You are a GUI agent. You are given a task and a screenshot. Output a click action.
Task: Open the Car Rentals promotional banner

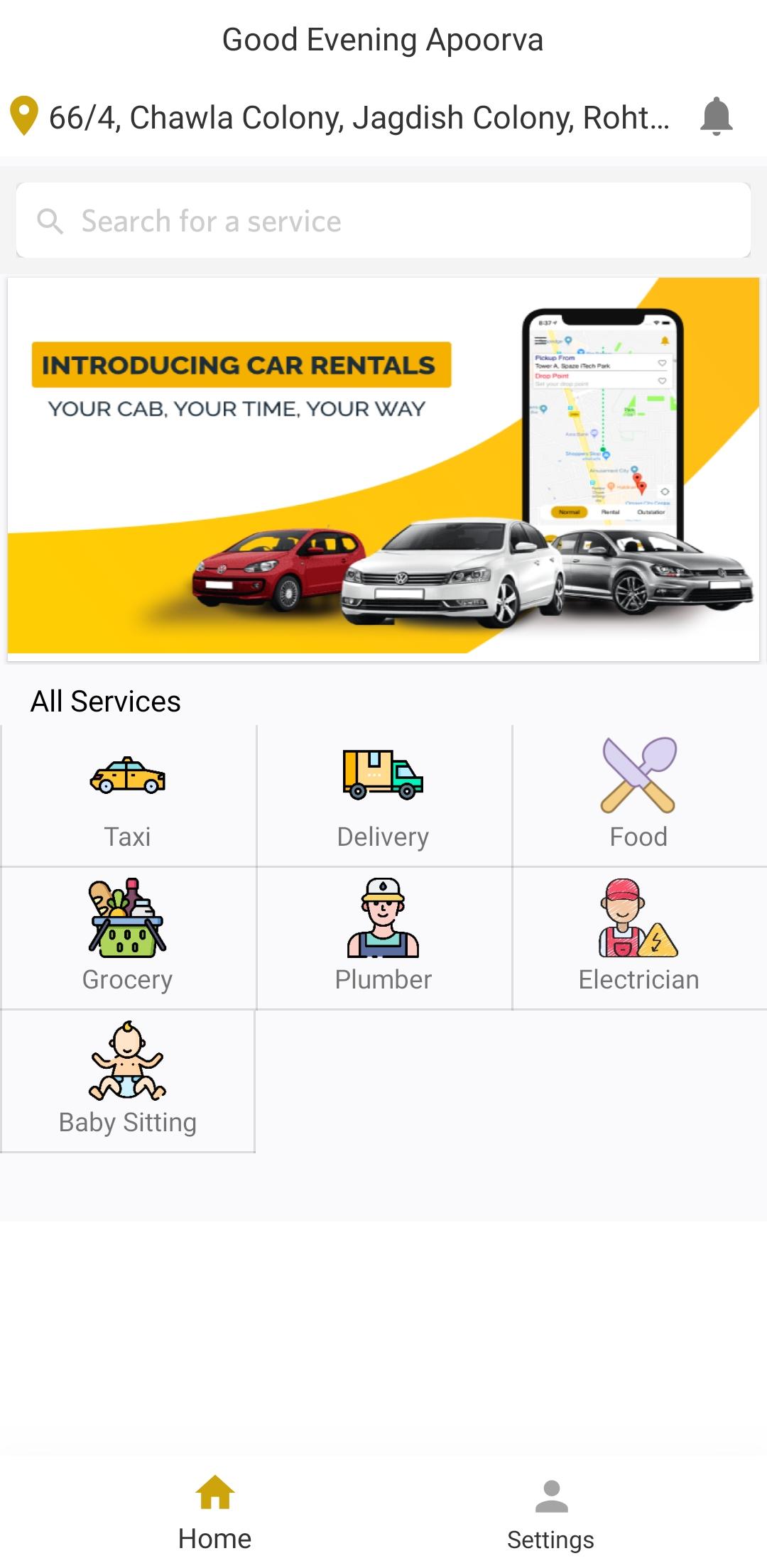point(383,466)
